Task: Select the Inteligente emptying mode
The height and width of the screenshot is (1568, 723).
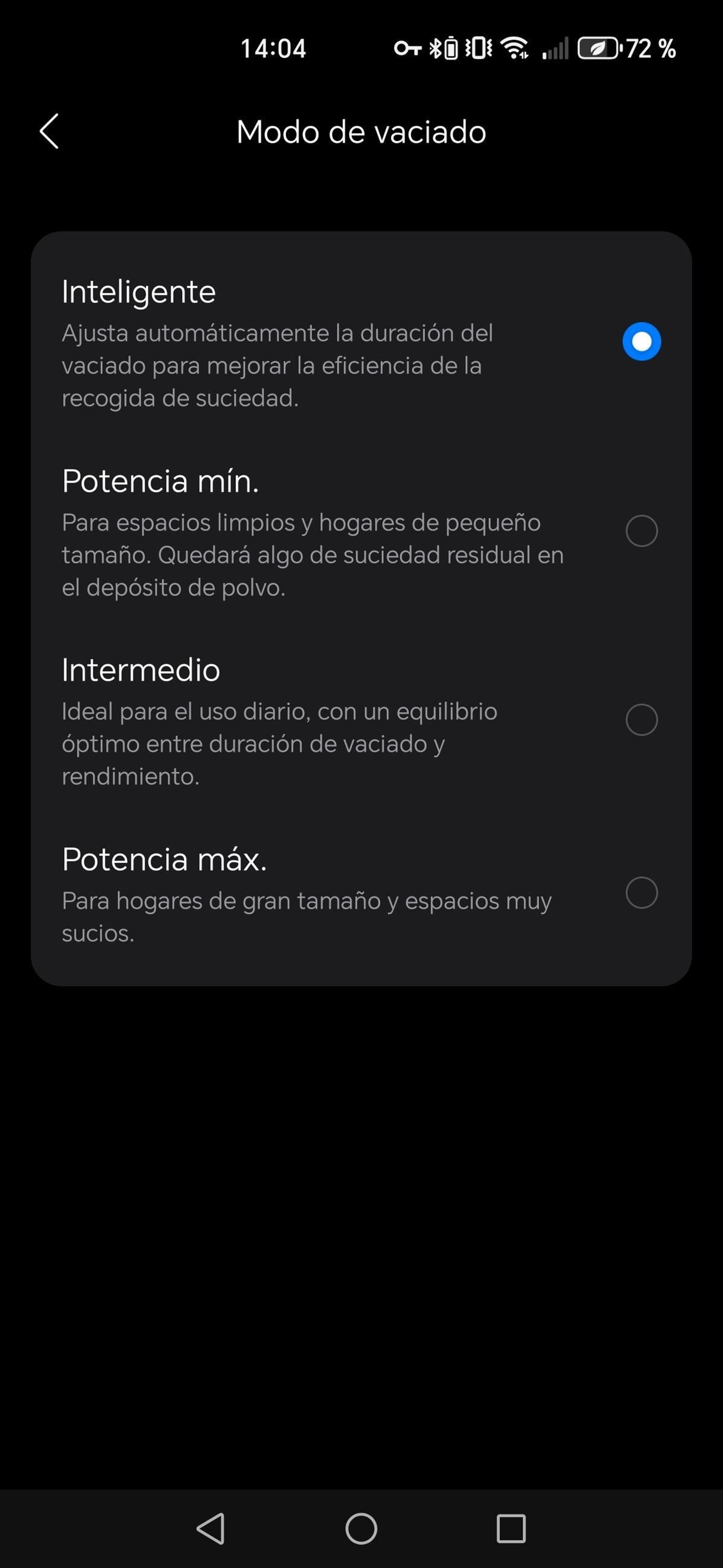Action: 641,341
